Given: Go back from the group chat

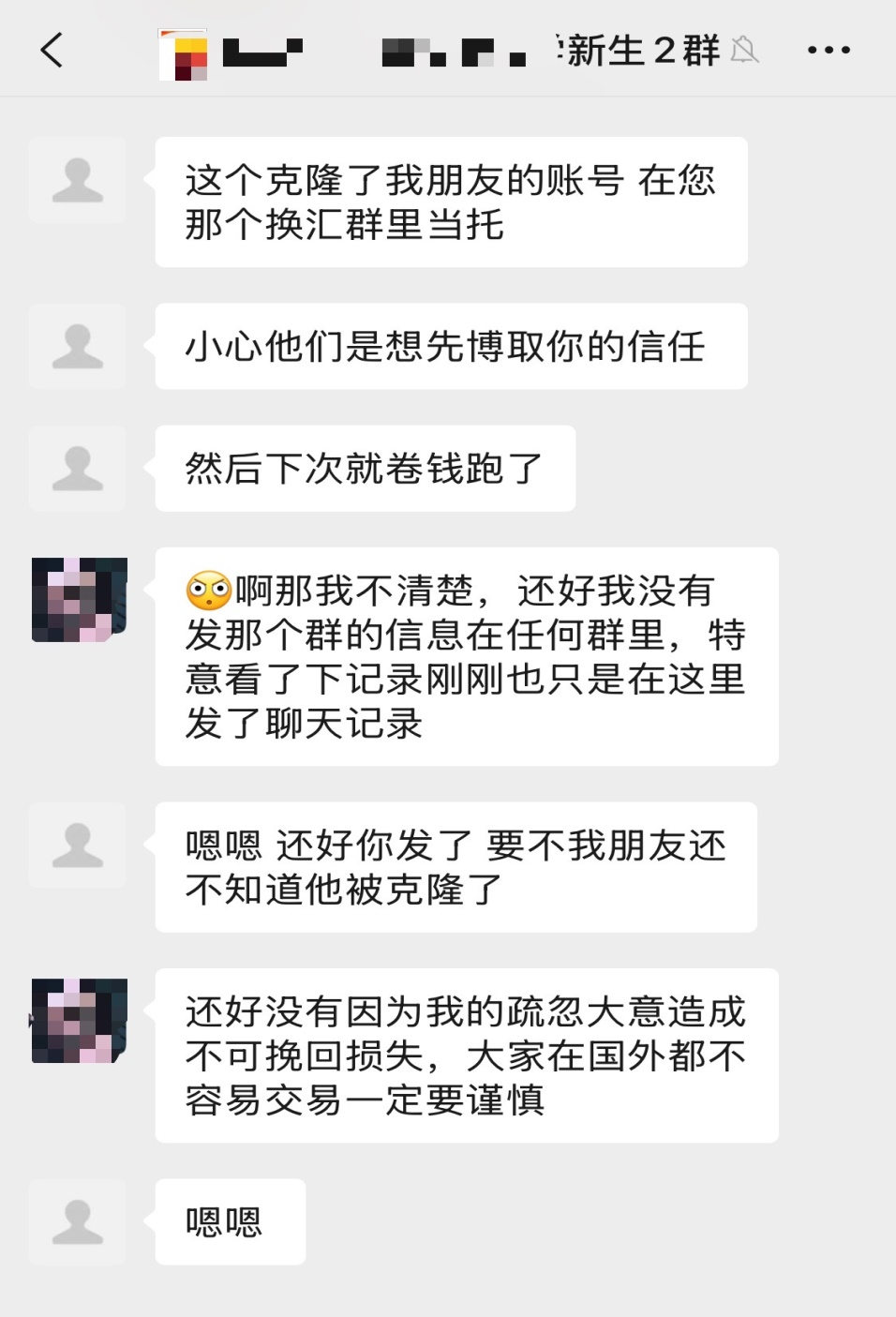Looking at the screenshot, I should pos(52,50).
